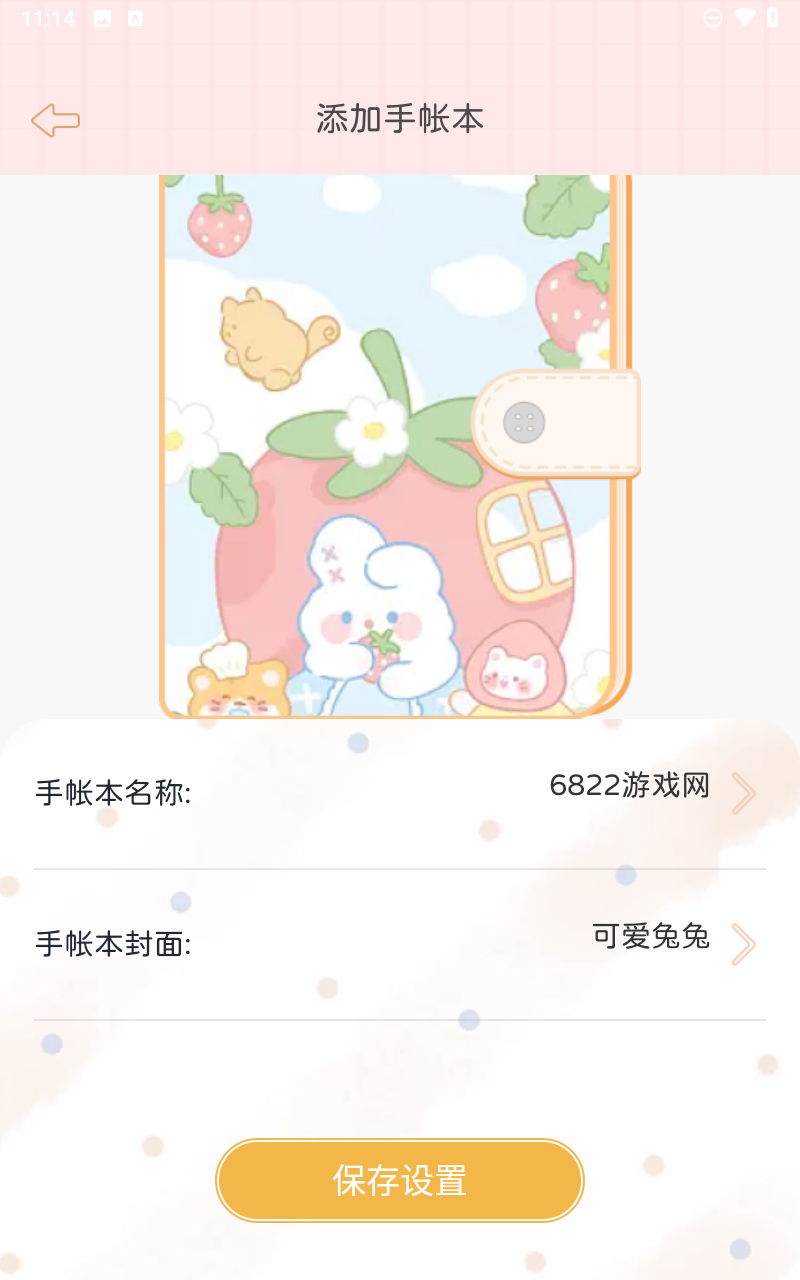Image resolution: width=800 pixels, height=1280 pixels.
Task: Go back using the arrow icon
Action: [x=55, y=121]
